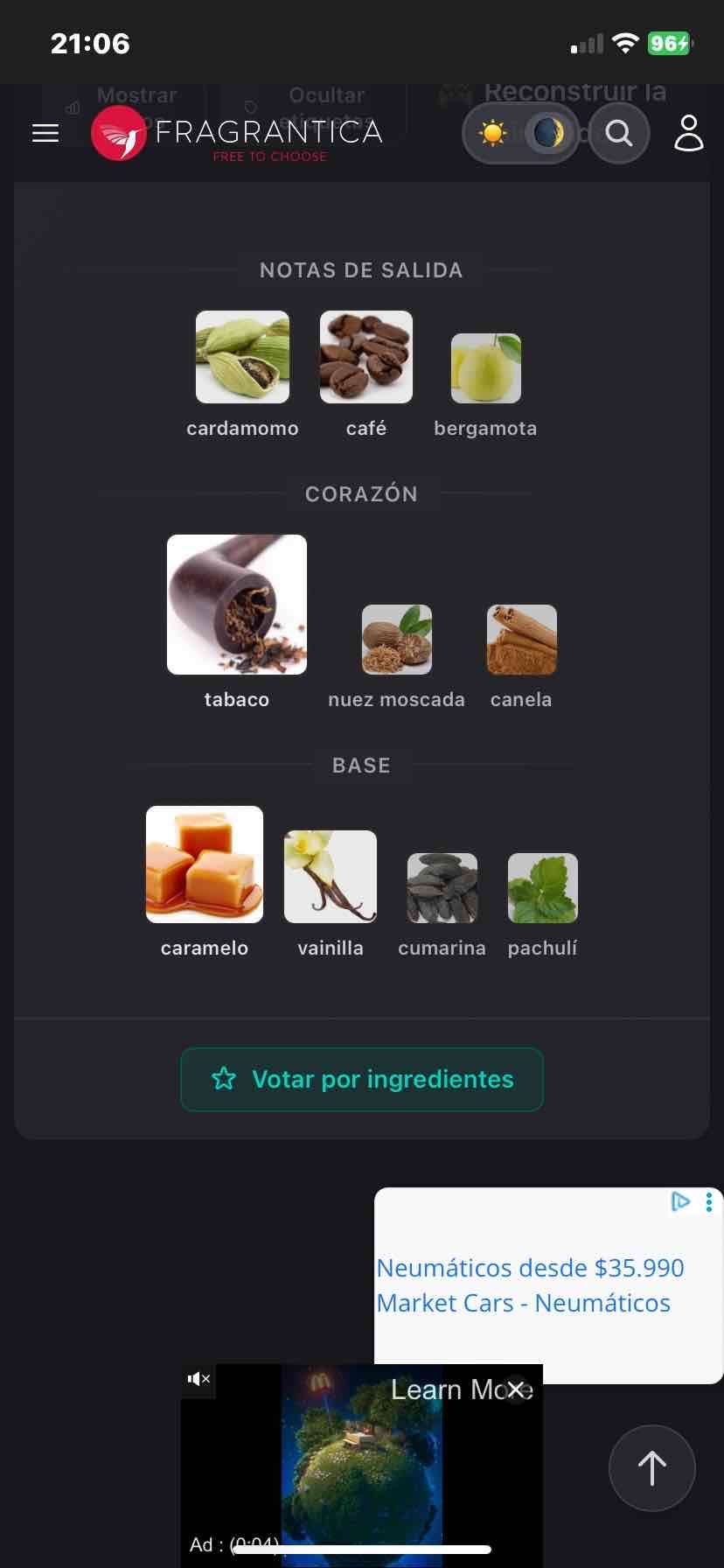
Task: Open the cardamomo note
Action: 242,357
